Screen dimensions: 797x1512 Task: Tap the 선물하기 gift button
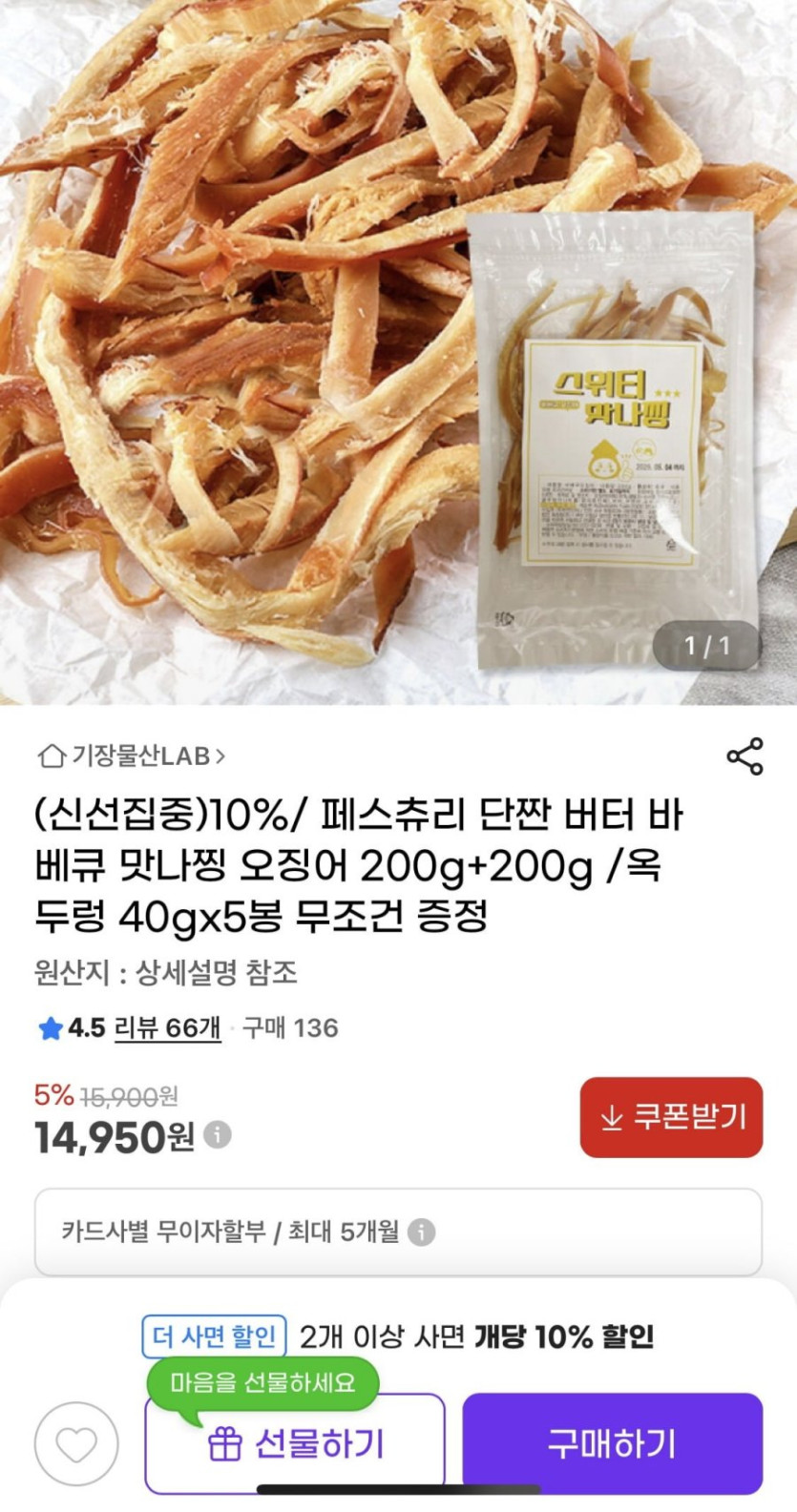pyautogui.click(x=297, y=1443)
